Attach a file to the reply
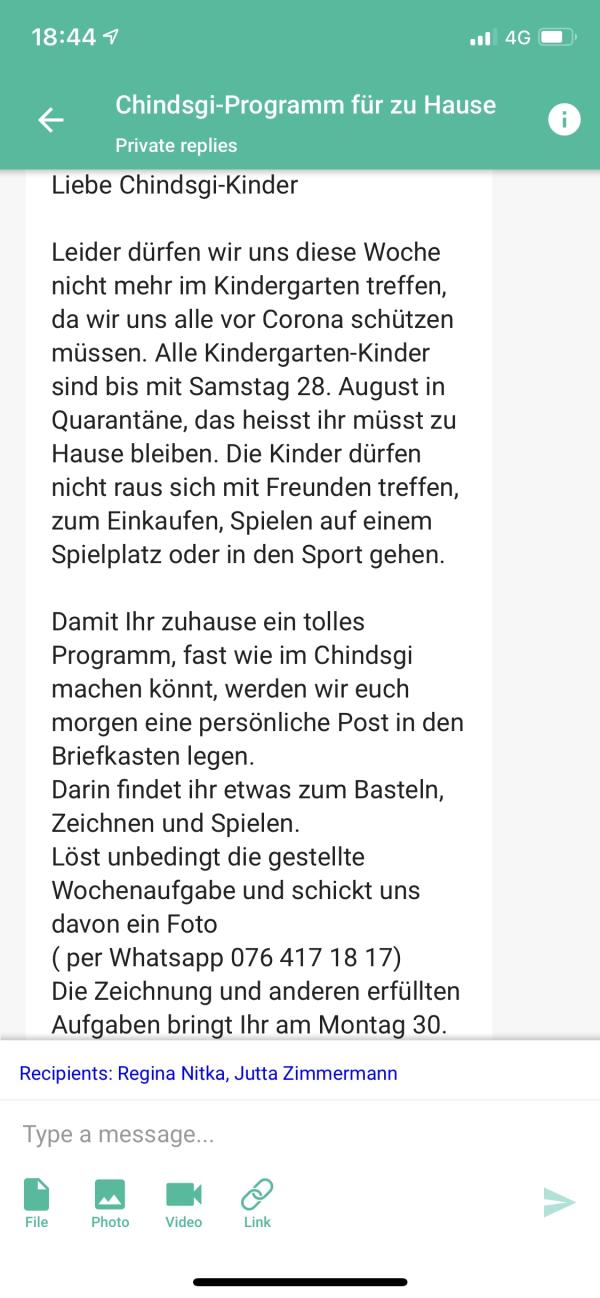This screenshot has height=1298, width=600. [x=37, y=1203]
